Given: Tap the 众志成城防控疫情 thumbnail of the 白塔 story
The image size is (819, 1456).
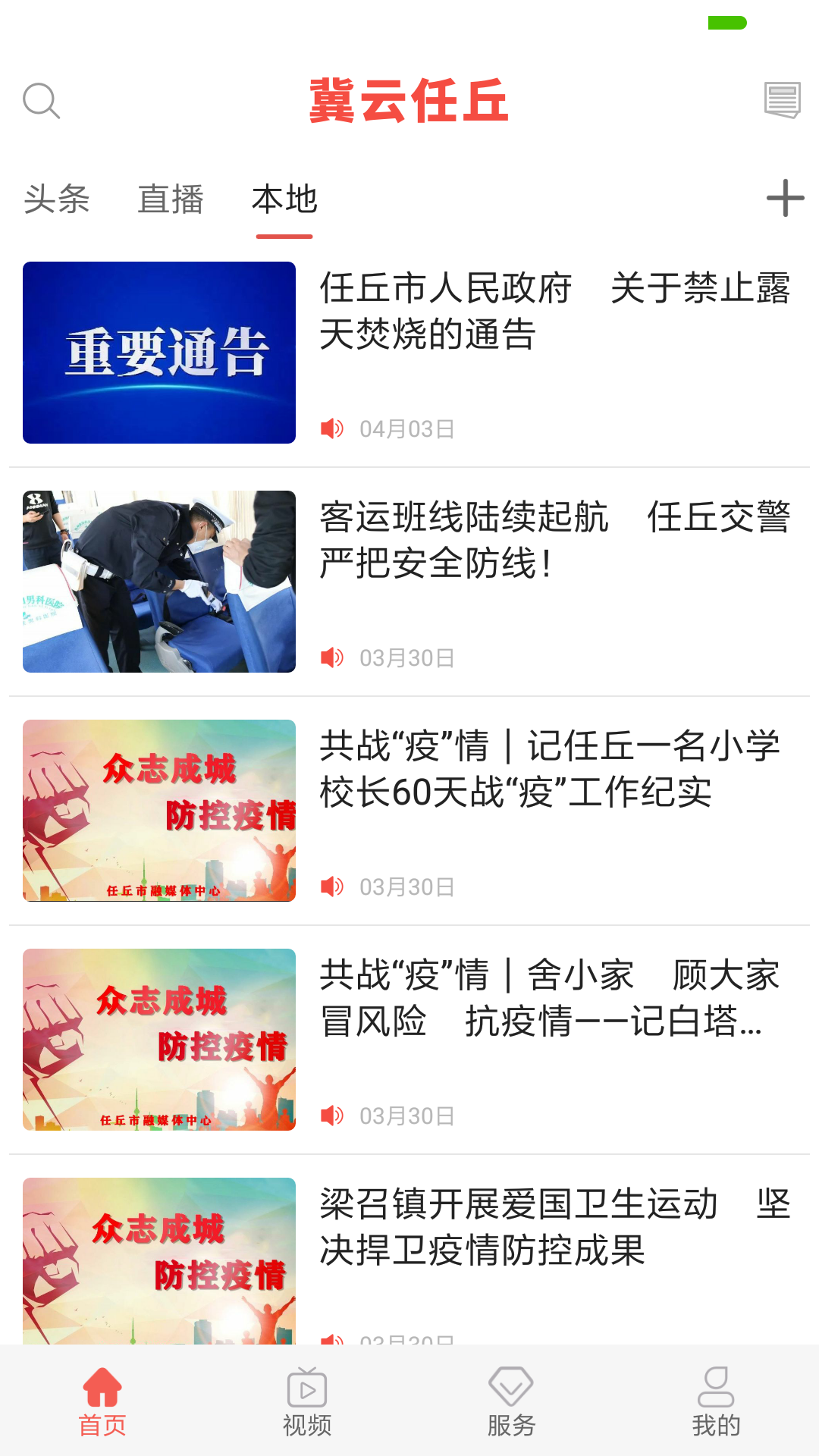Looking at the screenshot, I should (159, 1041).
